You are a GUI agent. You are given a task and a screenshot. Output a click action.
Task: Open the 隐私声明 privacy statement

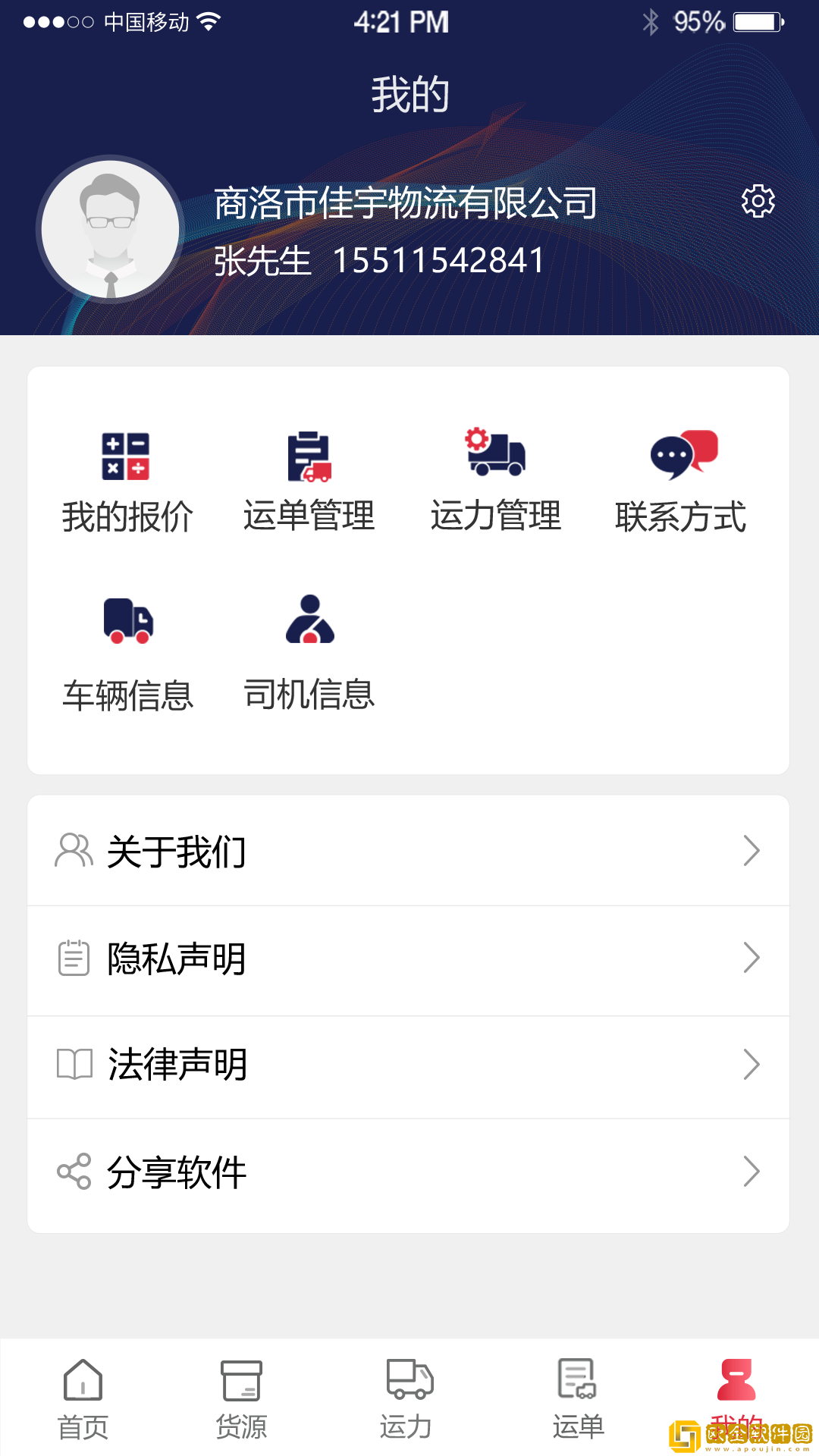click(408, 959)
